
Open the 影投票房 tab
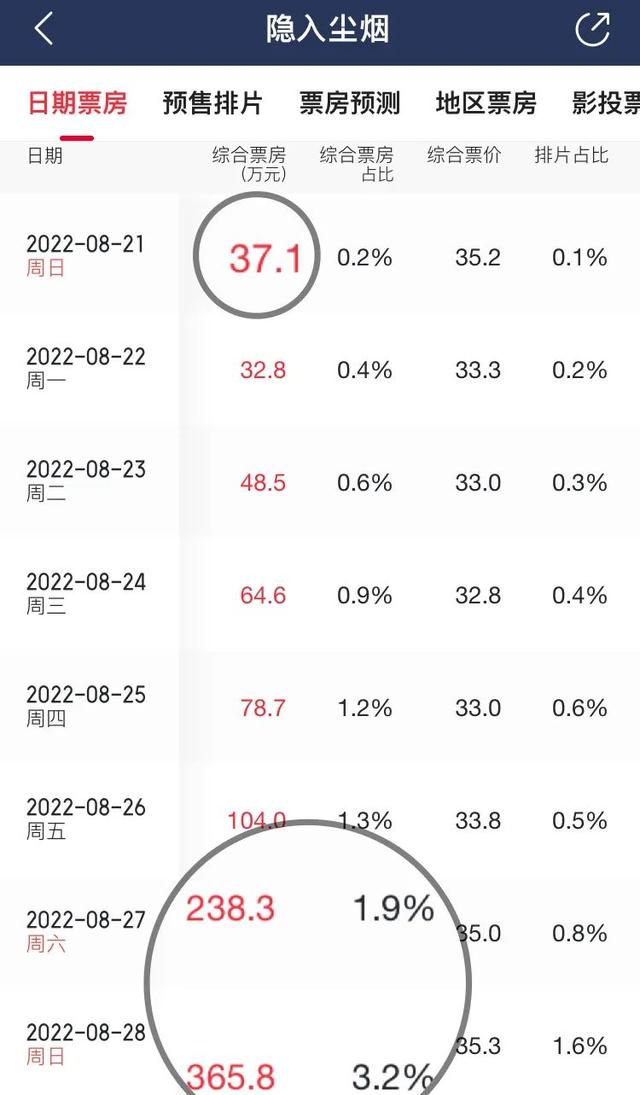606,103
